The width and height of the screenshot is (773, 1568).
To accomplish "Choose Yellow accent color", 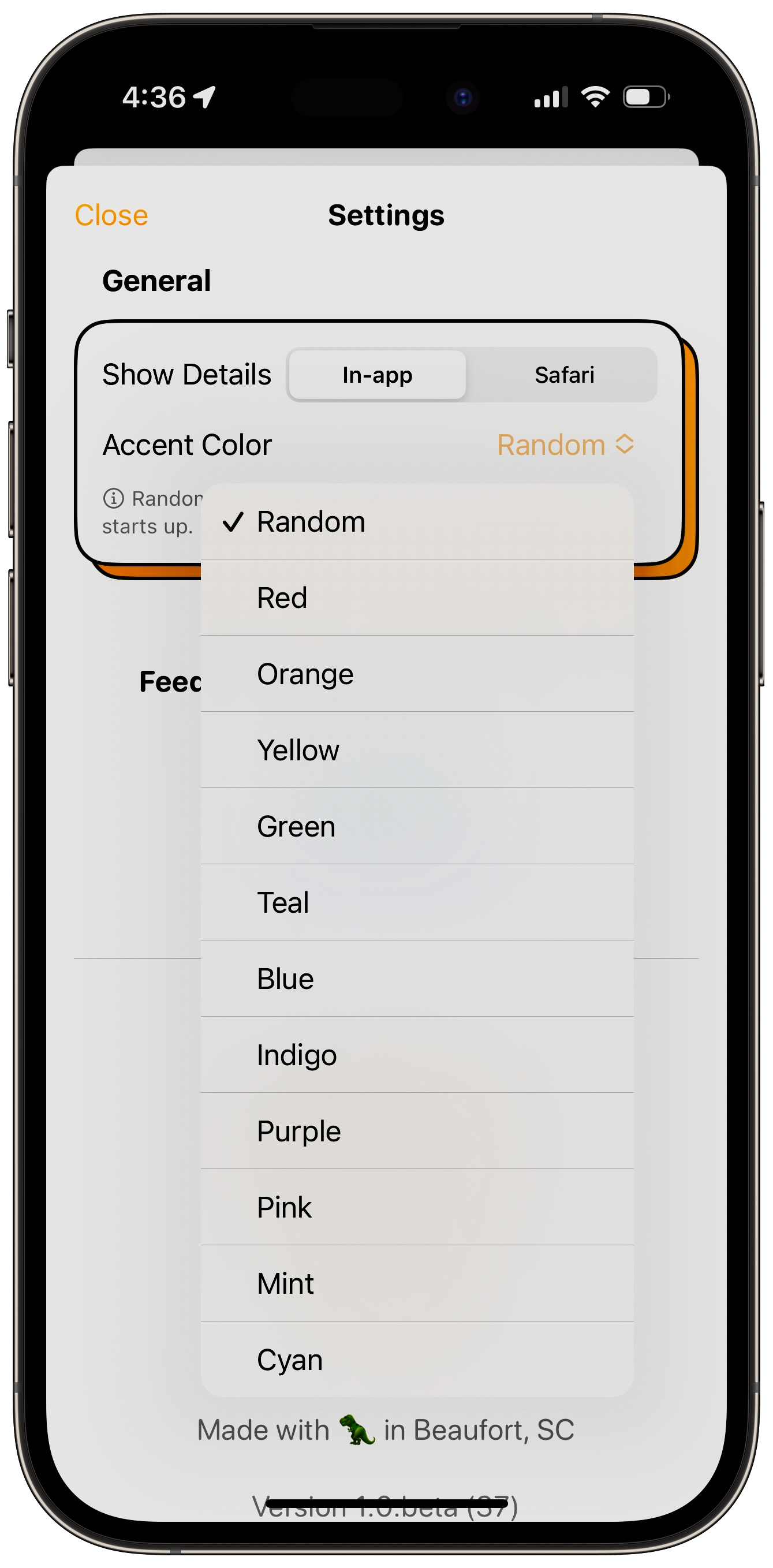I will [x=417, y=750].
